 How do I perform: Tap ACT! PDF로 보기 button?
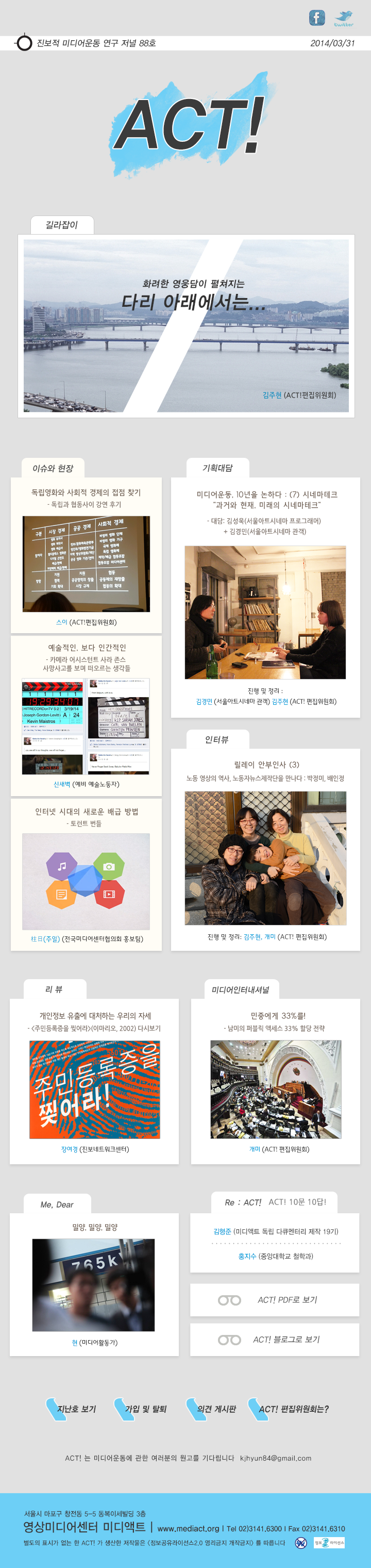[x=274, y=1300]
